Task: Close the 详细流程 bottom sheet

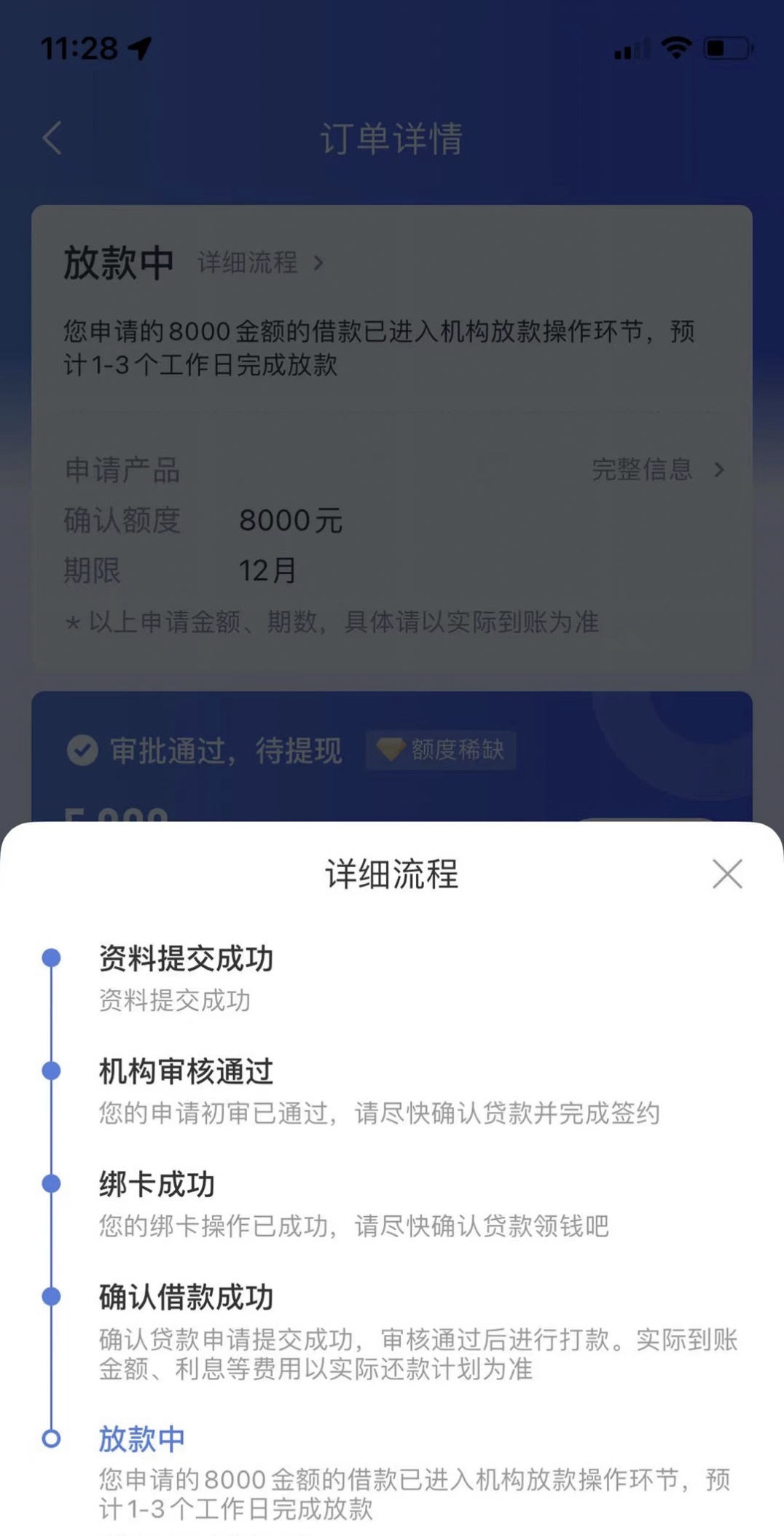Action: [x=727, y=874]
